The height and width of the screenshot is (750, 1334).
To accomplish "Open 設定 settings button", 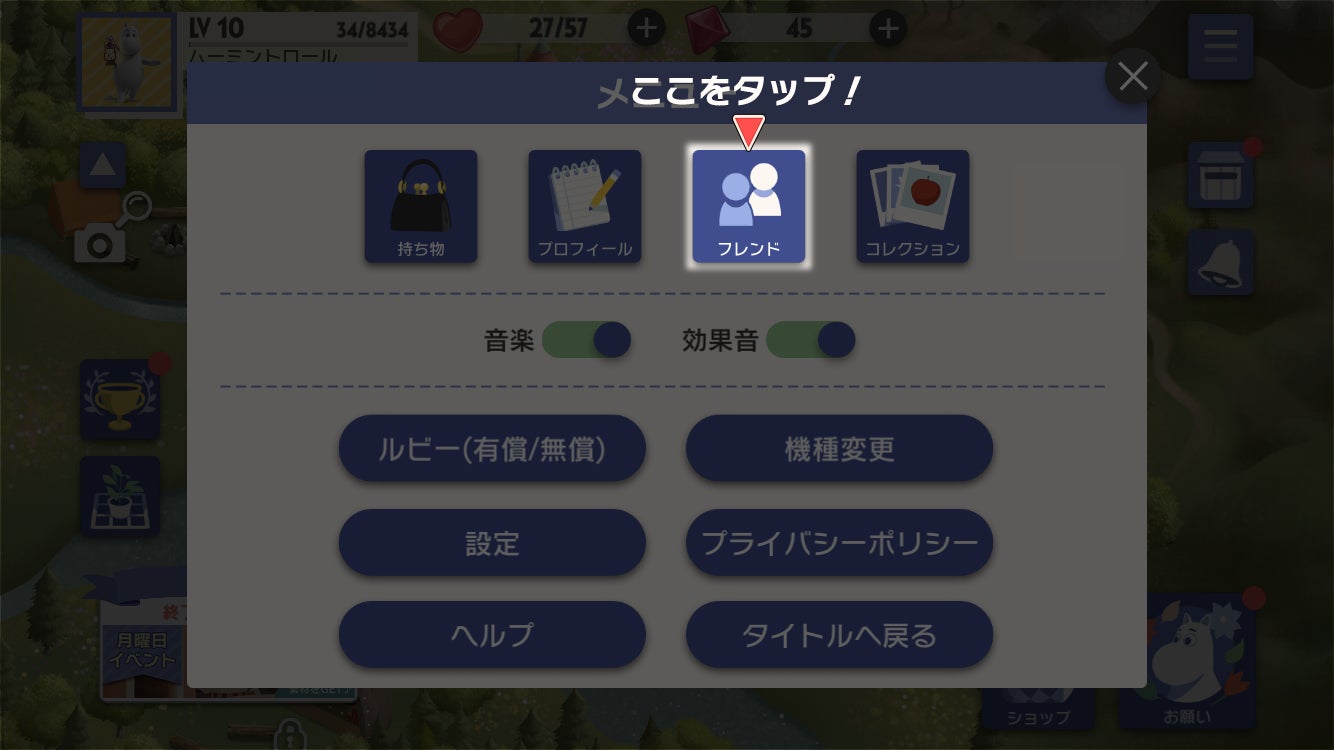I will tap(492, 543).
